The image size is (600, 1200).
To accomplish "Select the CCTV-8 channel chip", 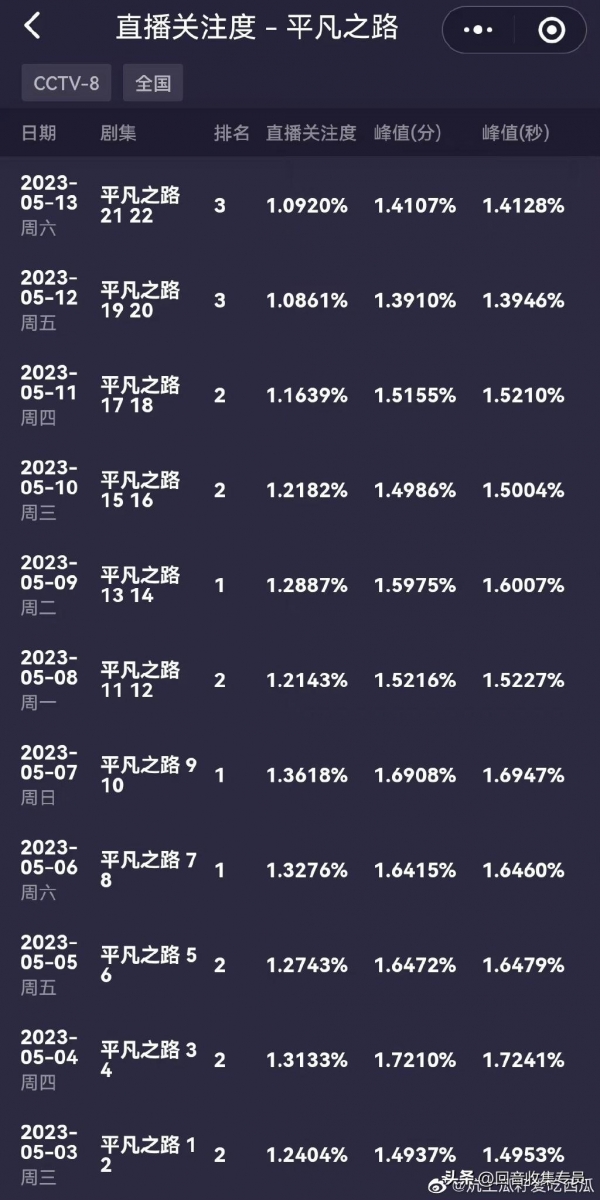I will [x=66, y=83].
